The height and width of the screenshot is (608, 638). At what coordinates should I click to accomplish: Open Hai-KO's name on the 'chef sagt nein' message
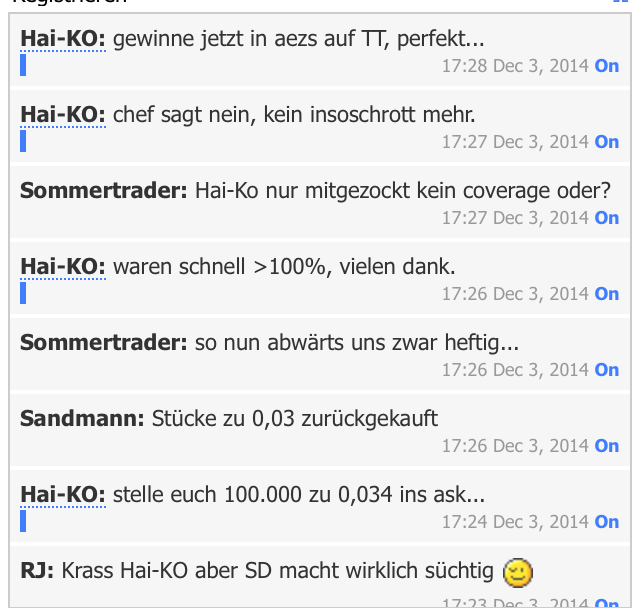[x=62, y=115]
